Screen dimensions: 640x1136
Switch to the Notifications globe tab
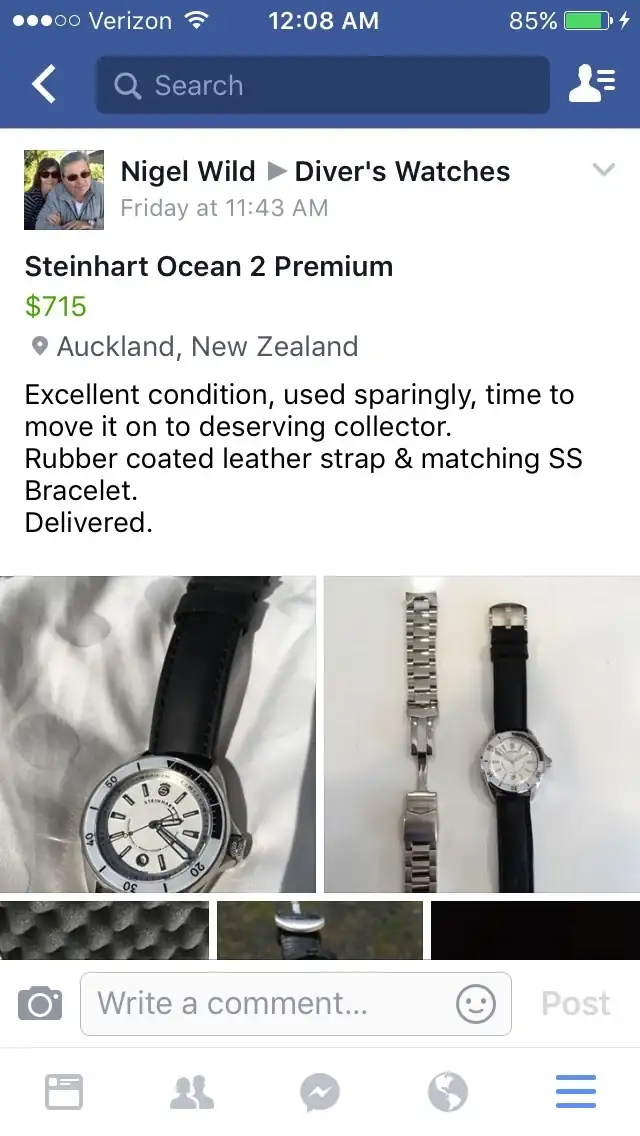(x=448, y=1092)
